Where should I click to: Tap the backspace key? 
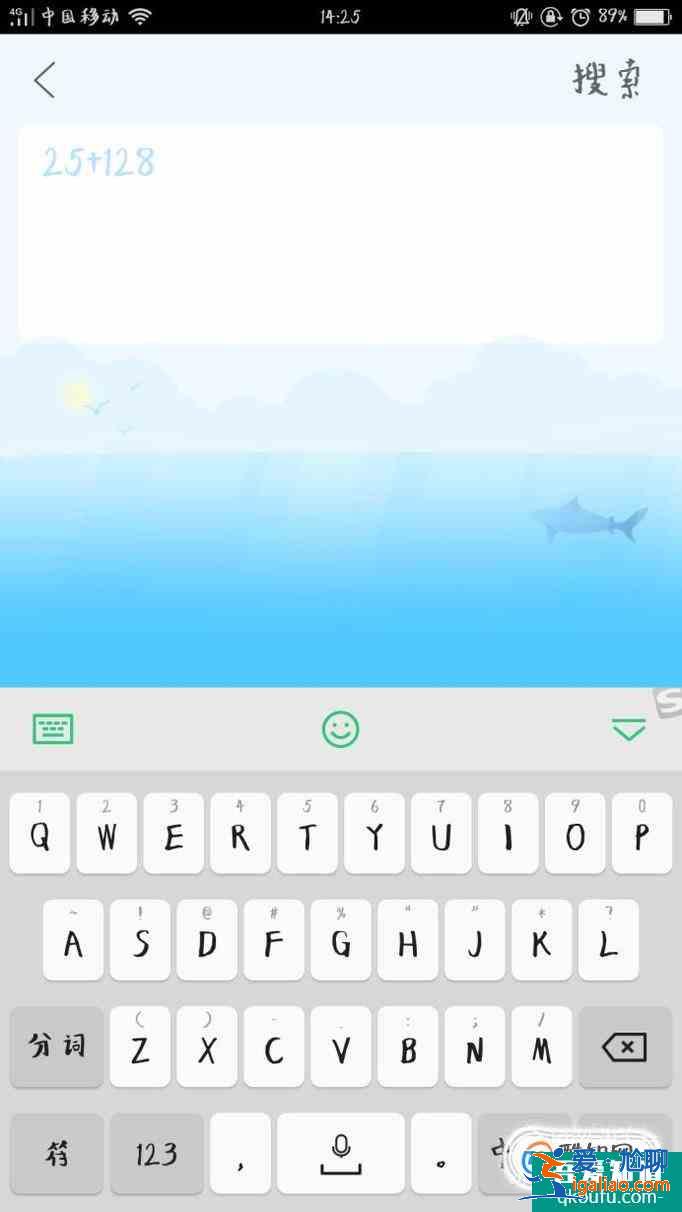[624, 1047]
